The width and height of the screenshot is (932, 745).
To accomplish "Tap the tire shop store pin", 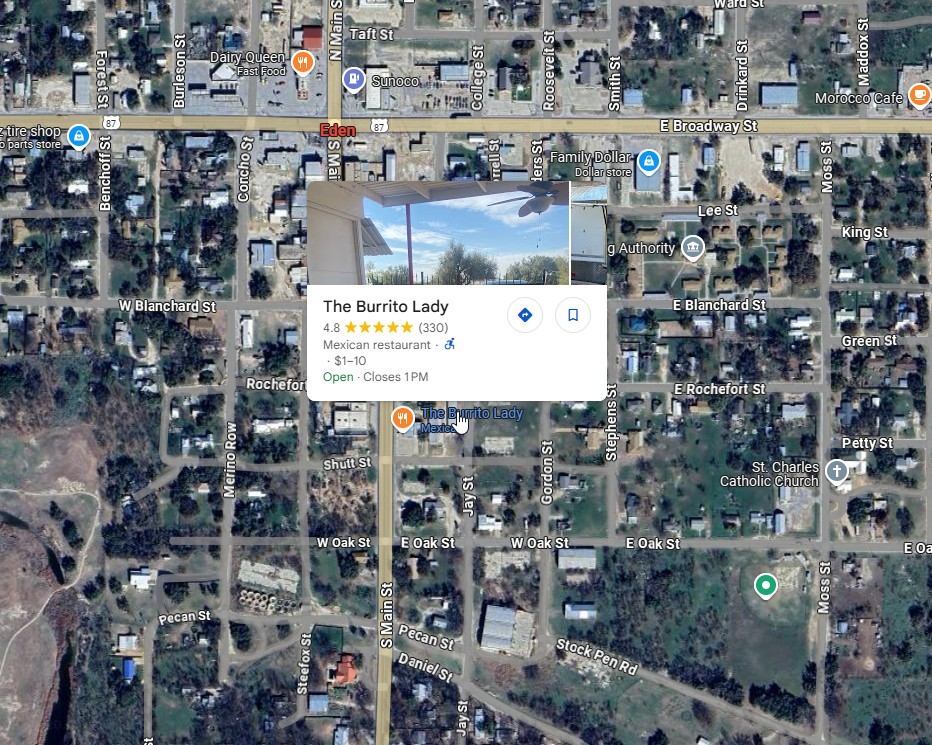I will pos(79,135).
